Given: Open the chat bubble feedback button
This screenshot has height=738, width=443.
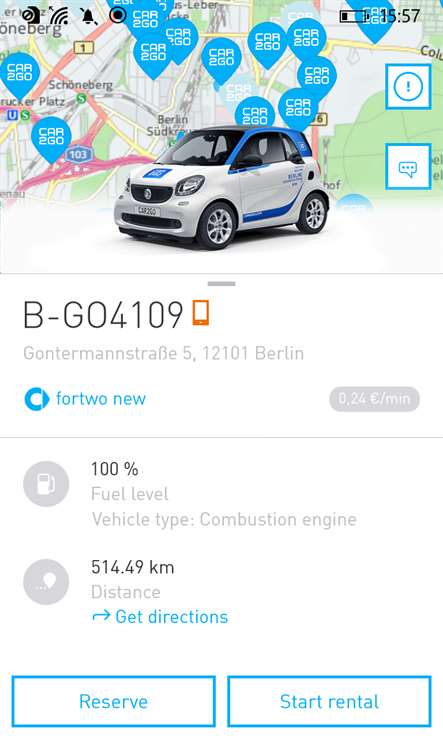Looking at the screenshot, I should tap(408, 167).
